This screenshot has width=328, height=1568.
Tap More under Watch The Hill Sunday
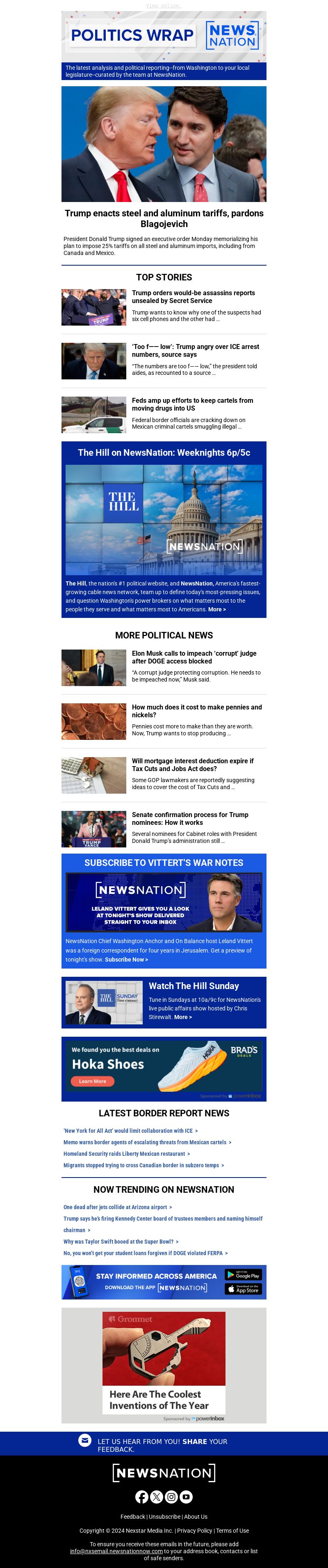[183, 1017]
